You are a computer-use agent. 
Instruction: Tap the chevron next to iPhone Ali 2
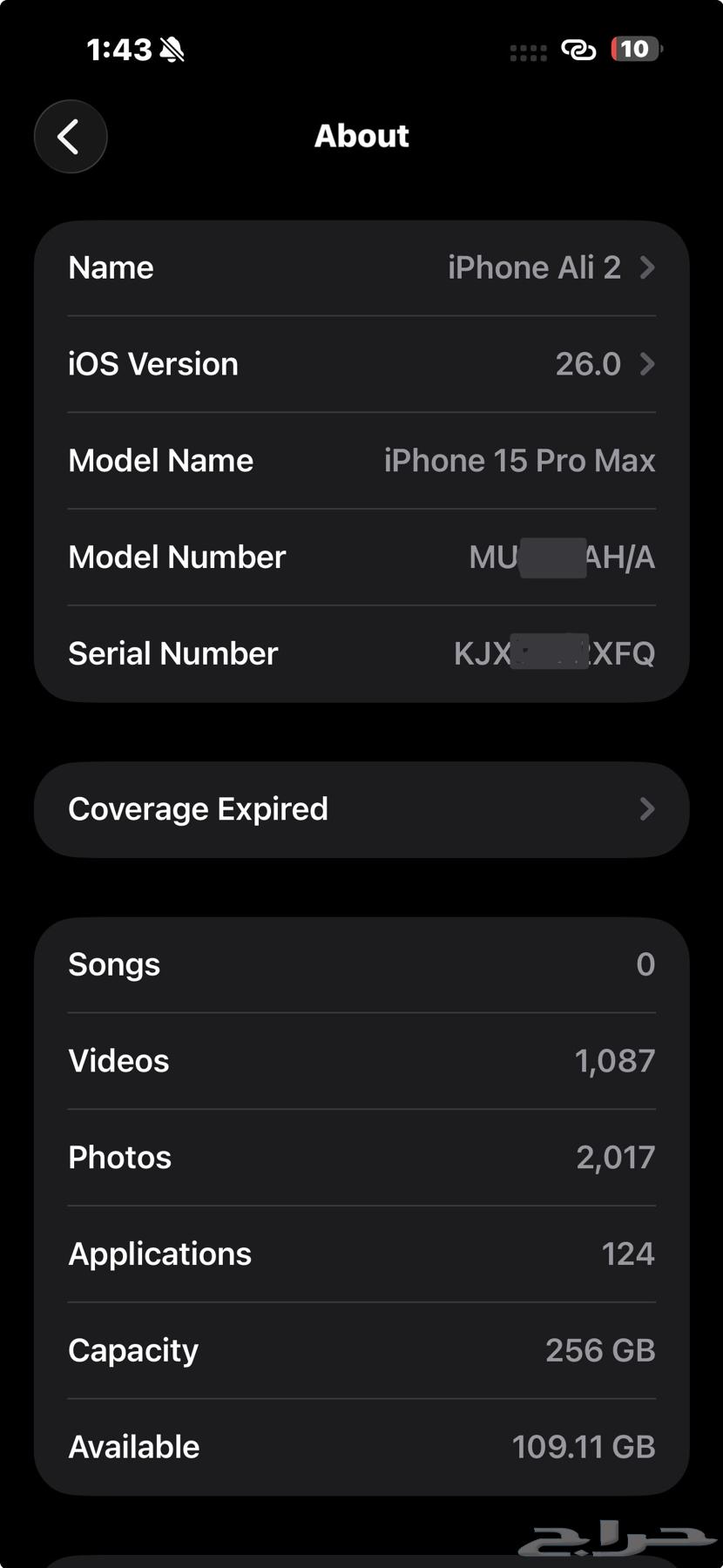[x=645, y=268]
